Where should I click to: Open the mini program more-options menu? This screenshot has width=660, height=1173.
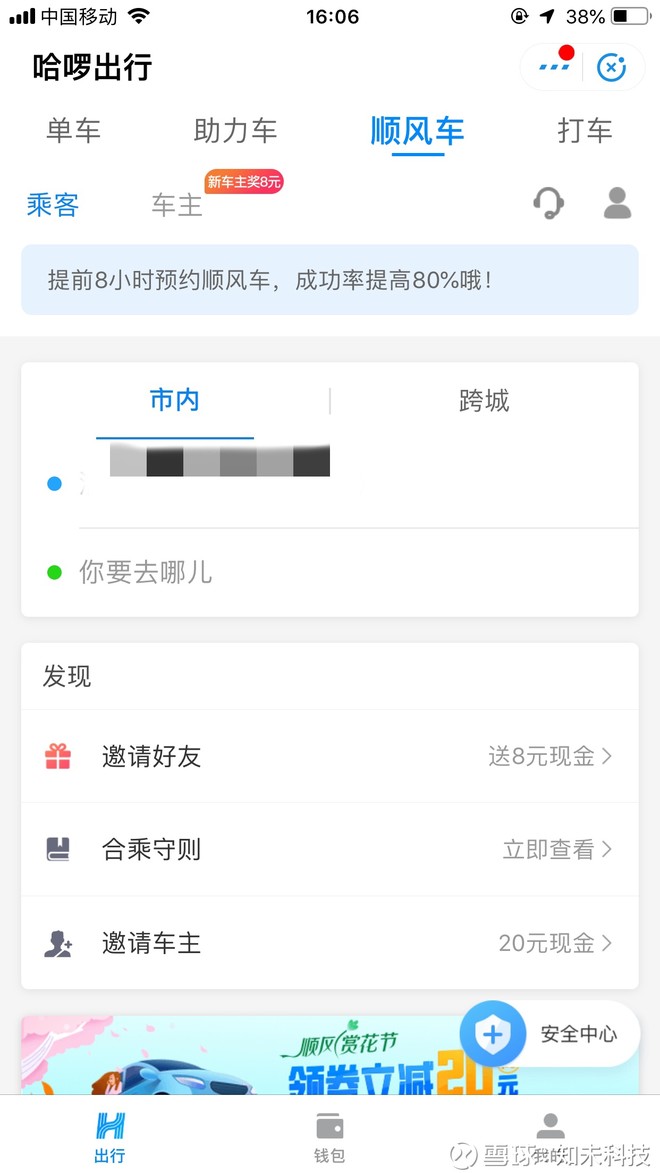pos(554,67)
